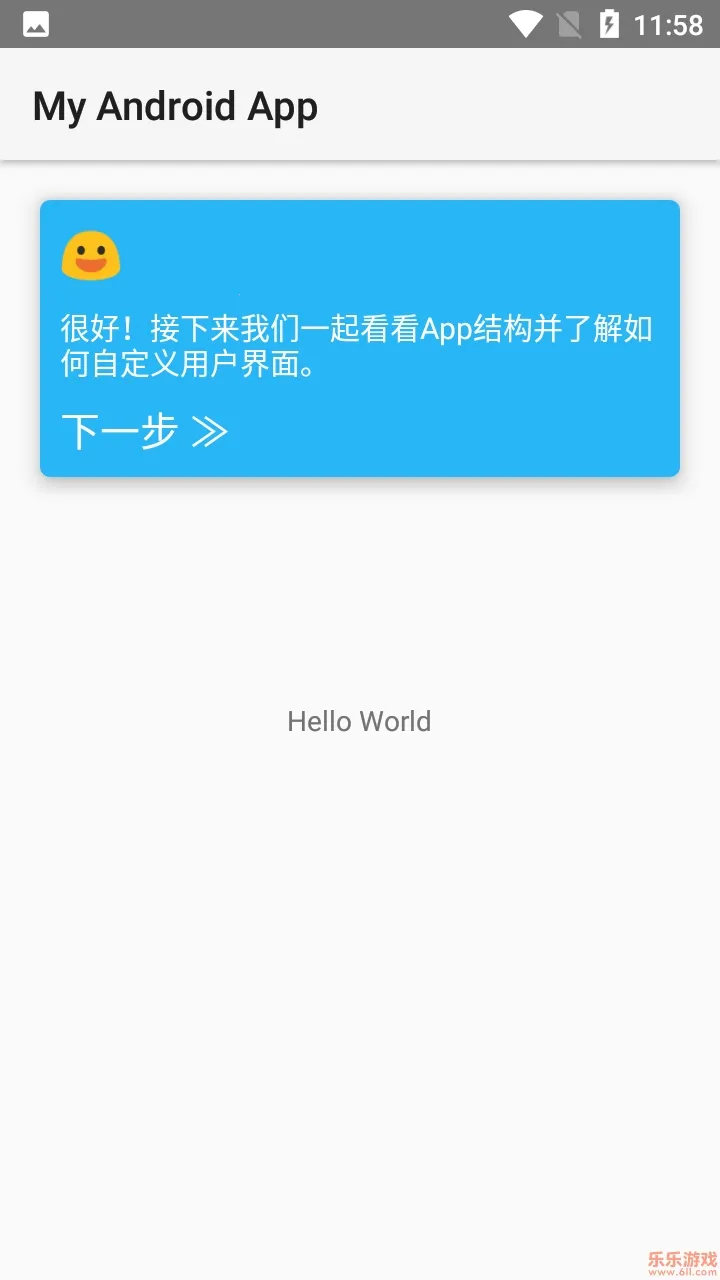Screen dimensions: 720x1280
Task: Tap 下一步 to continue the tutorial
Action: click(145, 431)
